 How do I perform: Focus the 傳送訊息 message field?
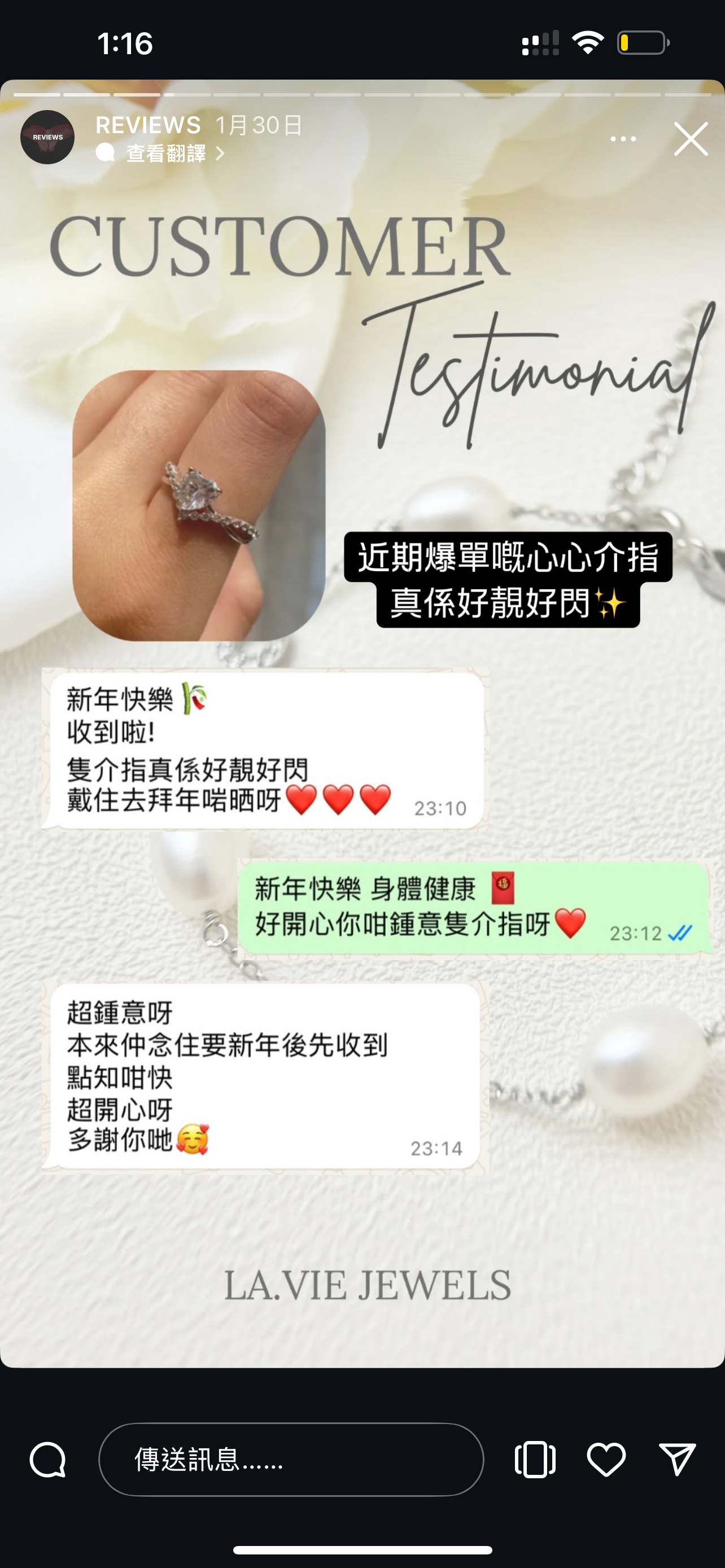pyautogui.click(x=291, y=1459)
